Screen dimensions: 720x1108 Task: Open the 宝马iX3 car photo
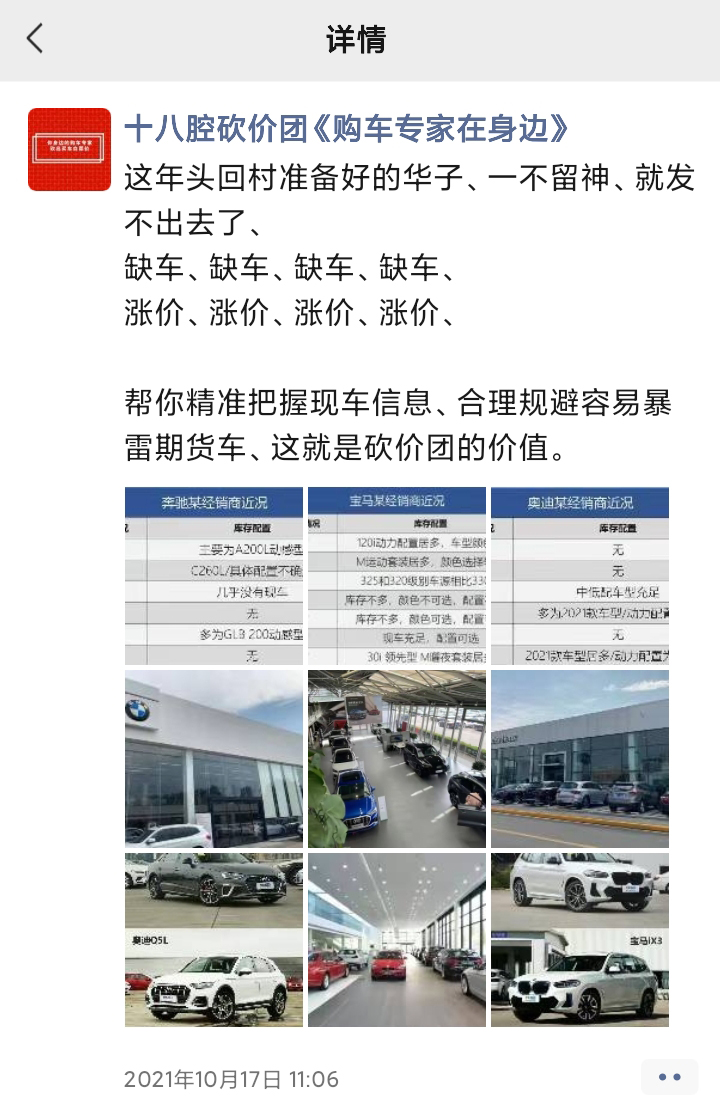[x=580, y=940]
